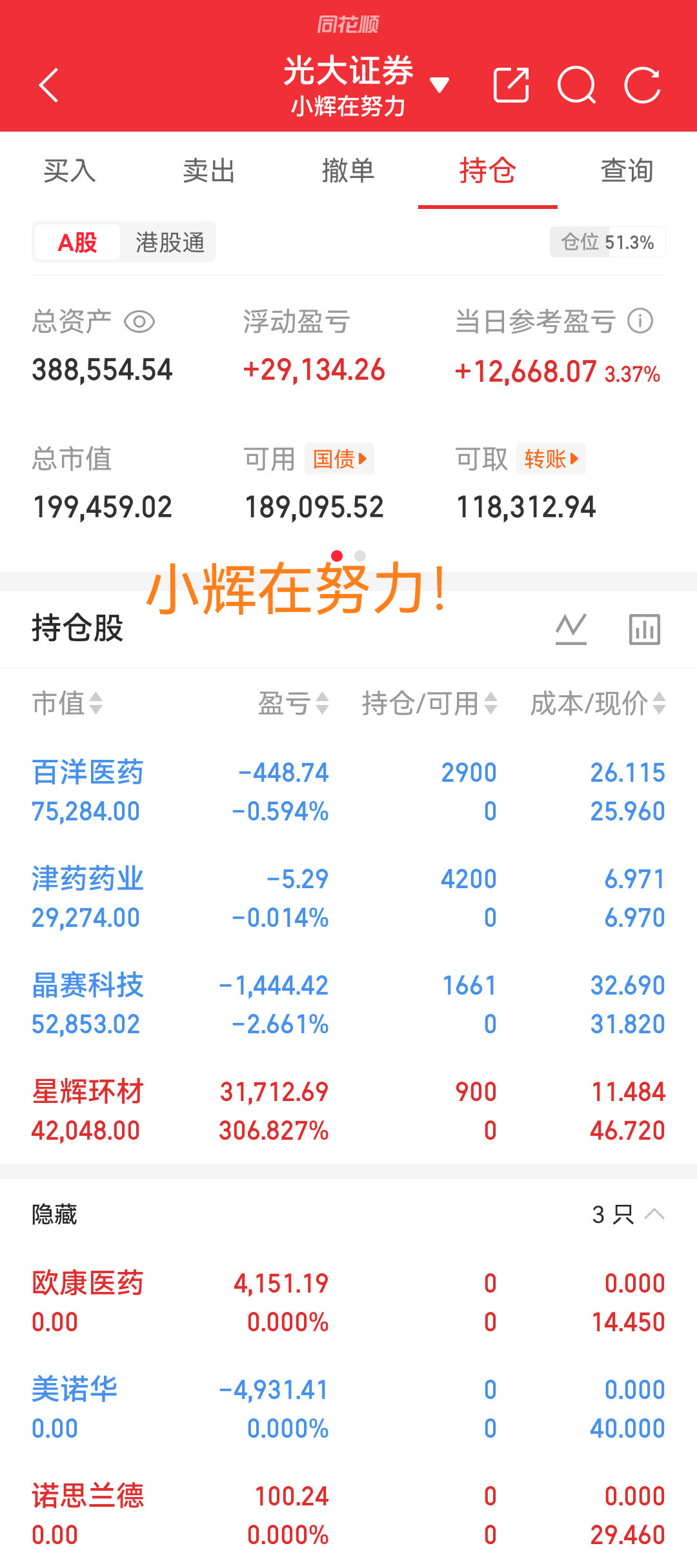Open the 查询 tab
This screenshot has width=697, height=1568.
tap(627, 171)
